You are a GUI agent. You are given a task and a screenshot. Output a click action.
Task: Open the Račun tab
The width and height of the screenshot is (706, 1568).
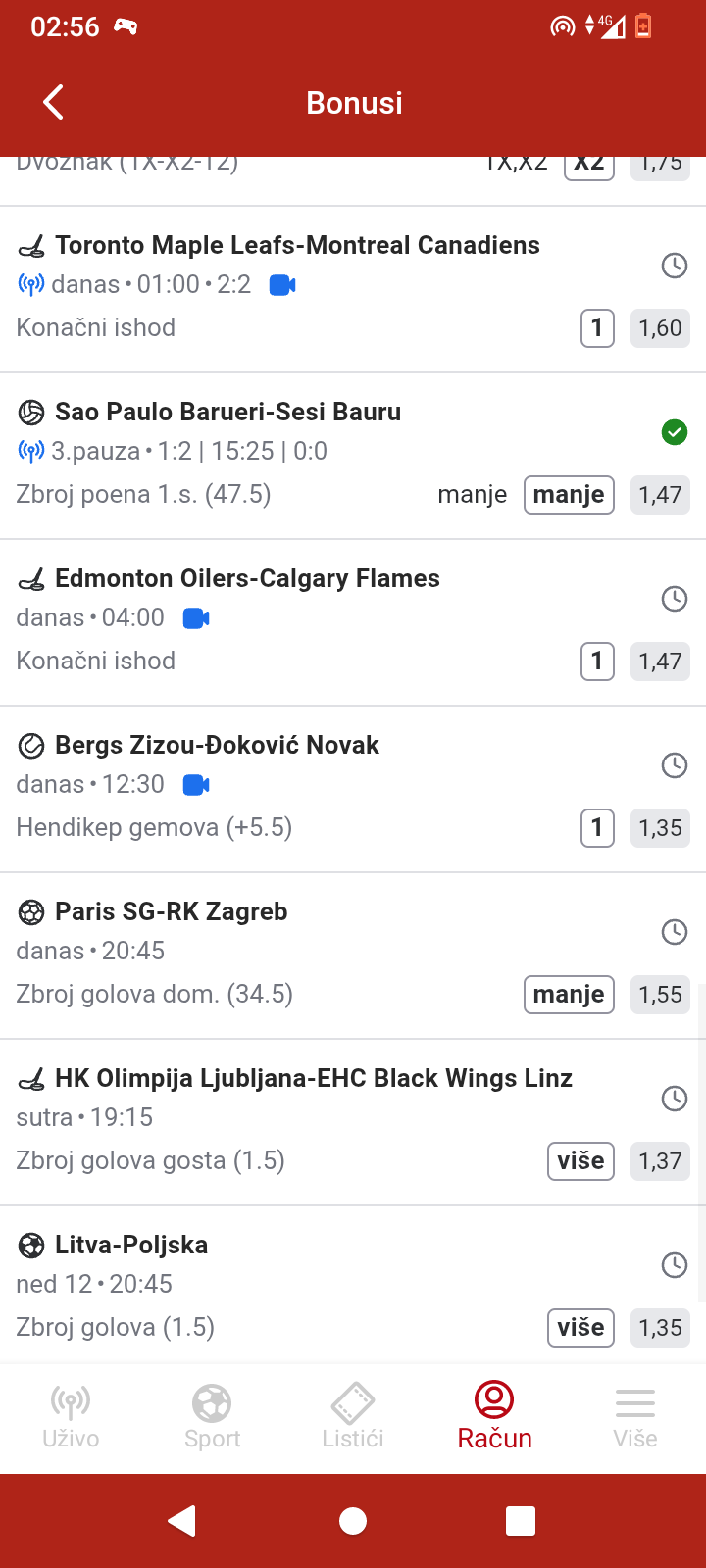point(494,1417)
